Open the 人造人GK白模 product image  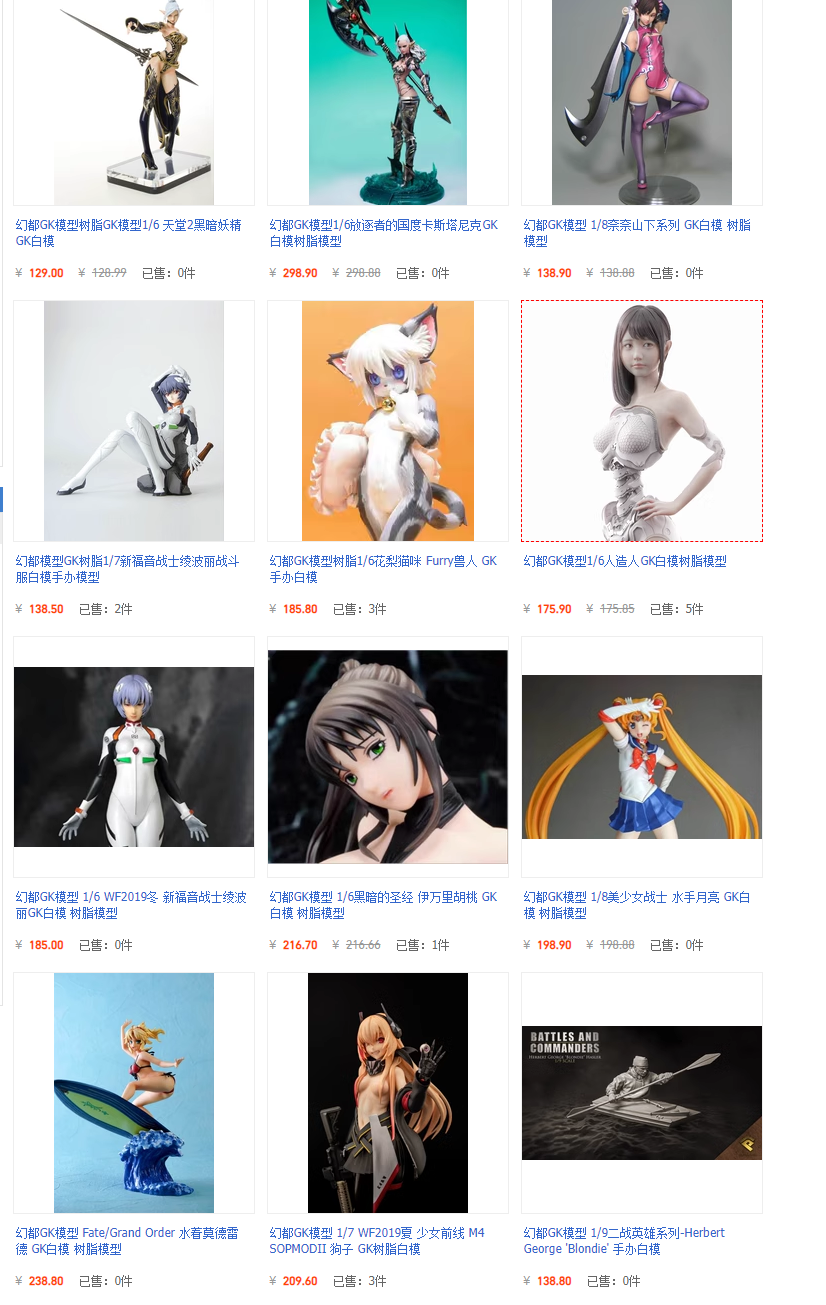point(642,421)
